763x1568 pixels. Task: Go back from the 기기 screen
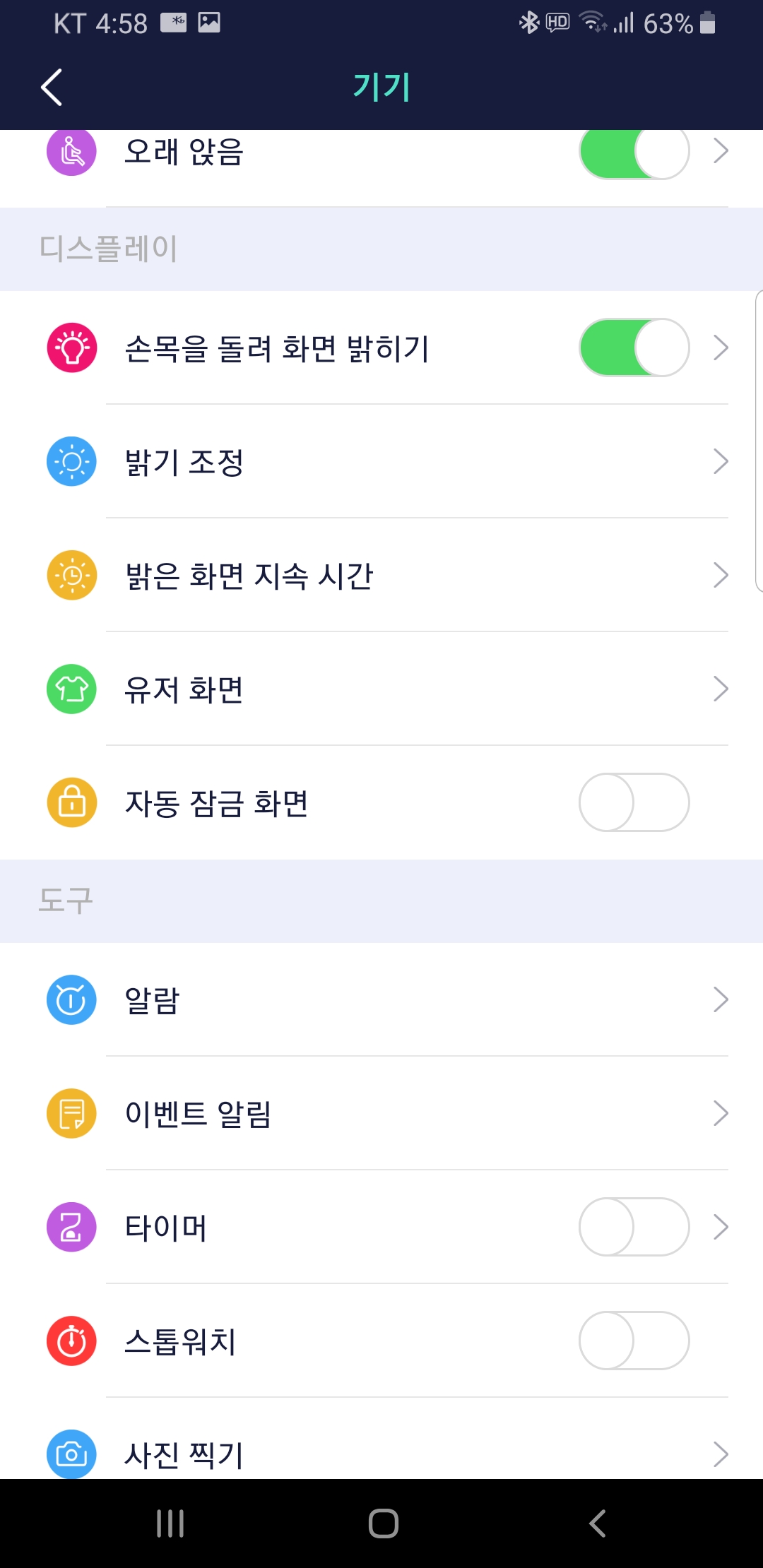(52, 88)
